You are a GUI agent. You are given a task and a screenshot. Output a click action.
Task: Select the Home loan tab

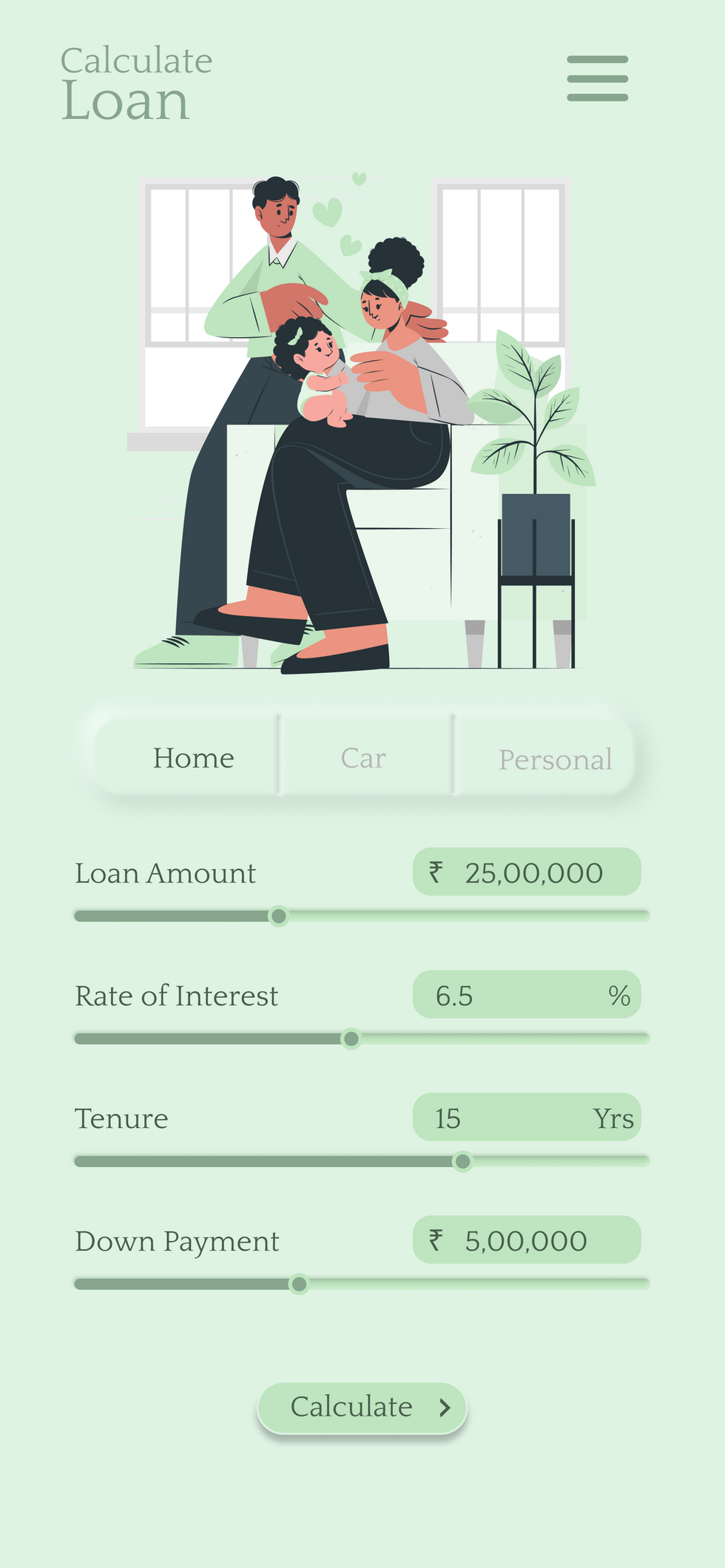(193, 757)
